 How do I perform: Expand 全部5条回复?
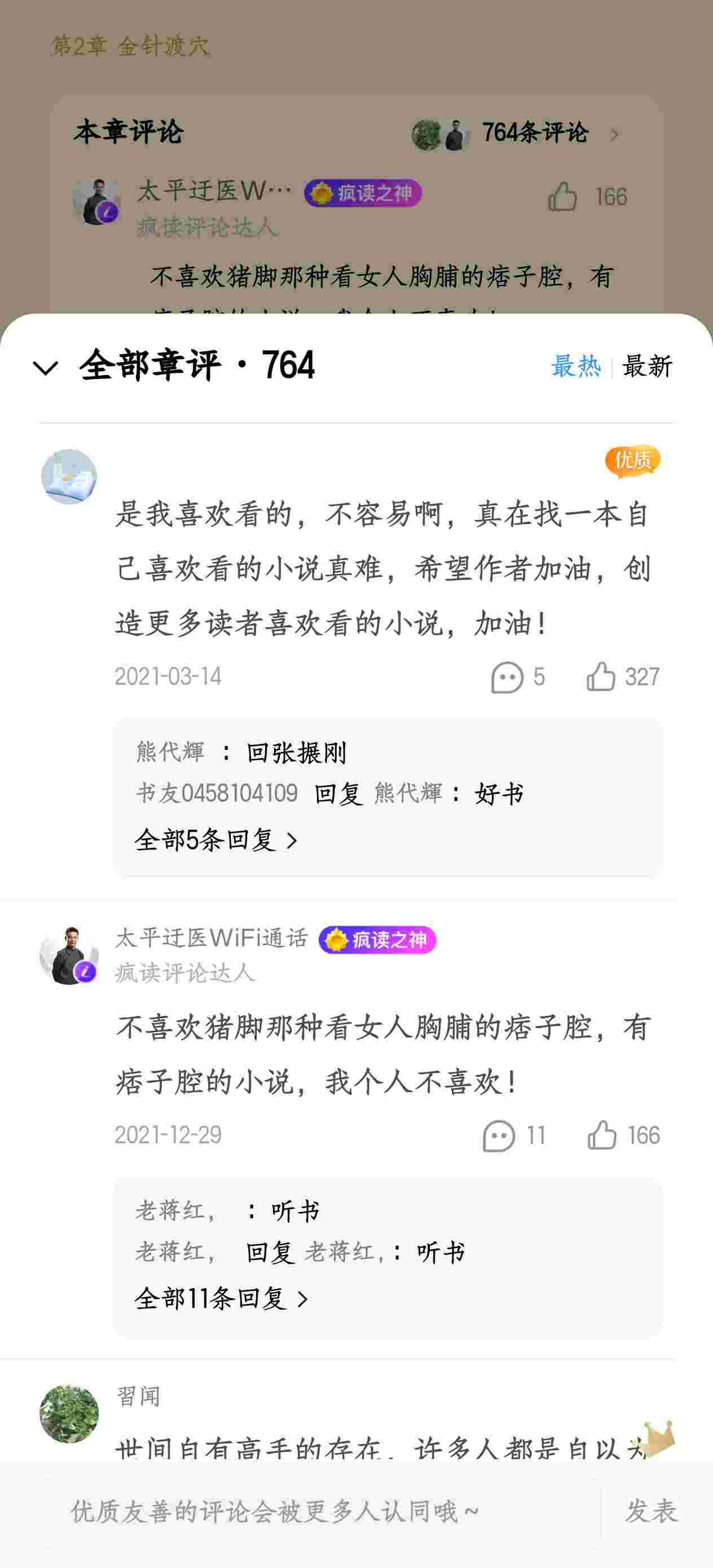215,840
